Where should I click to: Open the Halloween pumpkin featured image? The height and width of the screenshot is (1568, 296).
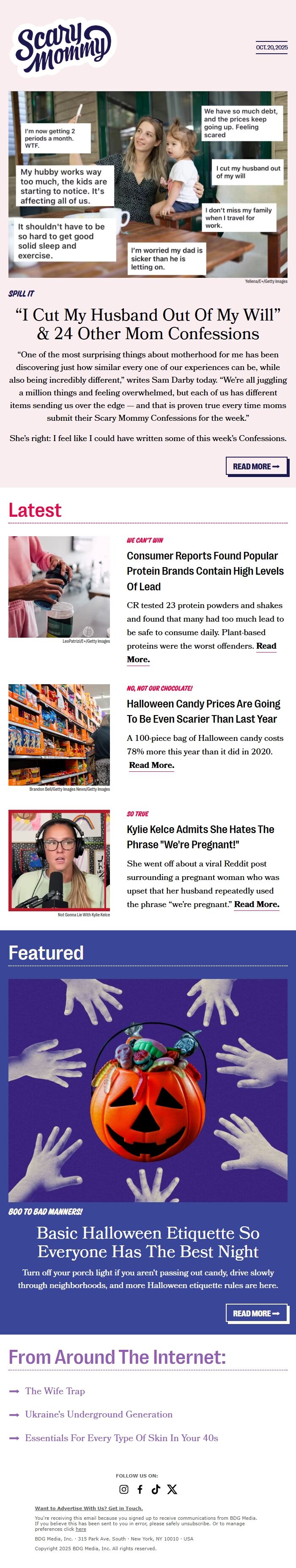(x=148, y=1090)
